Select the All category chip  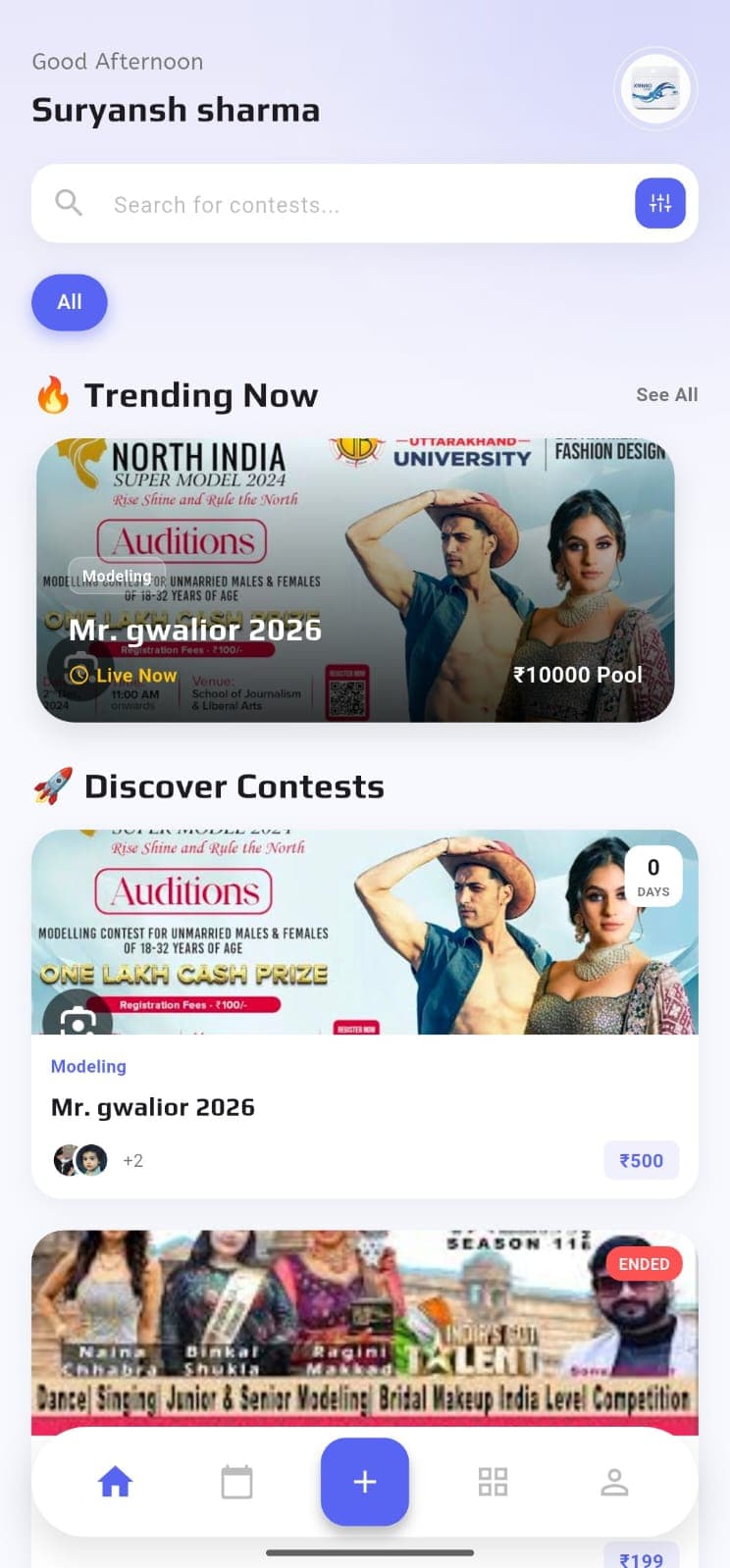[x=70, y=302]
